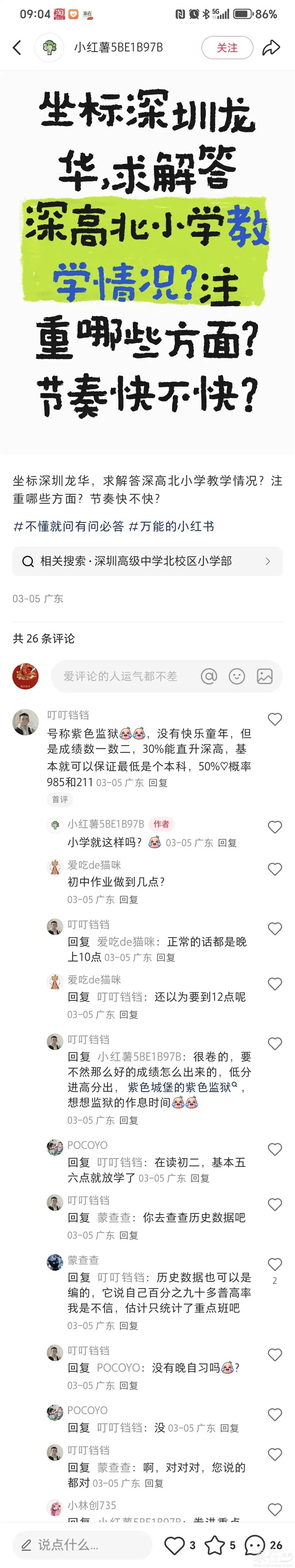The image size is (295, 1568).
Task: Open the emoji picker in comment box
Action: point(236,675)
